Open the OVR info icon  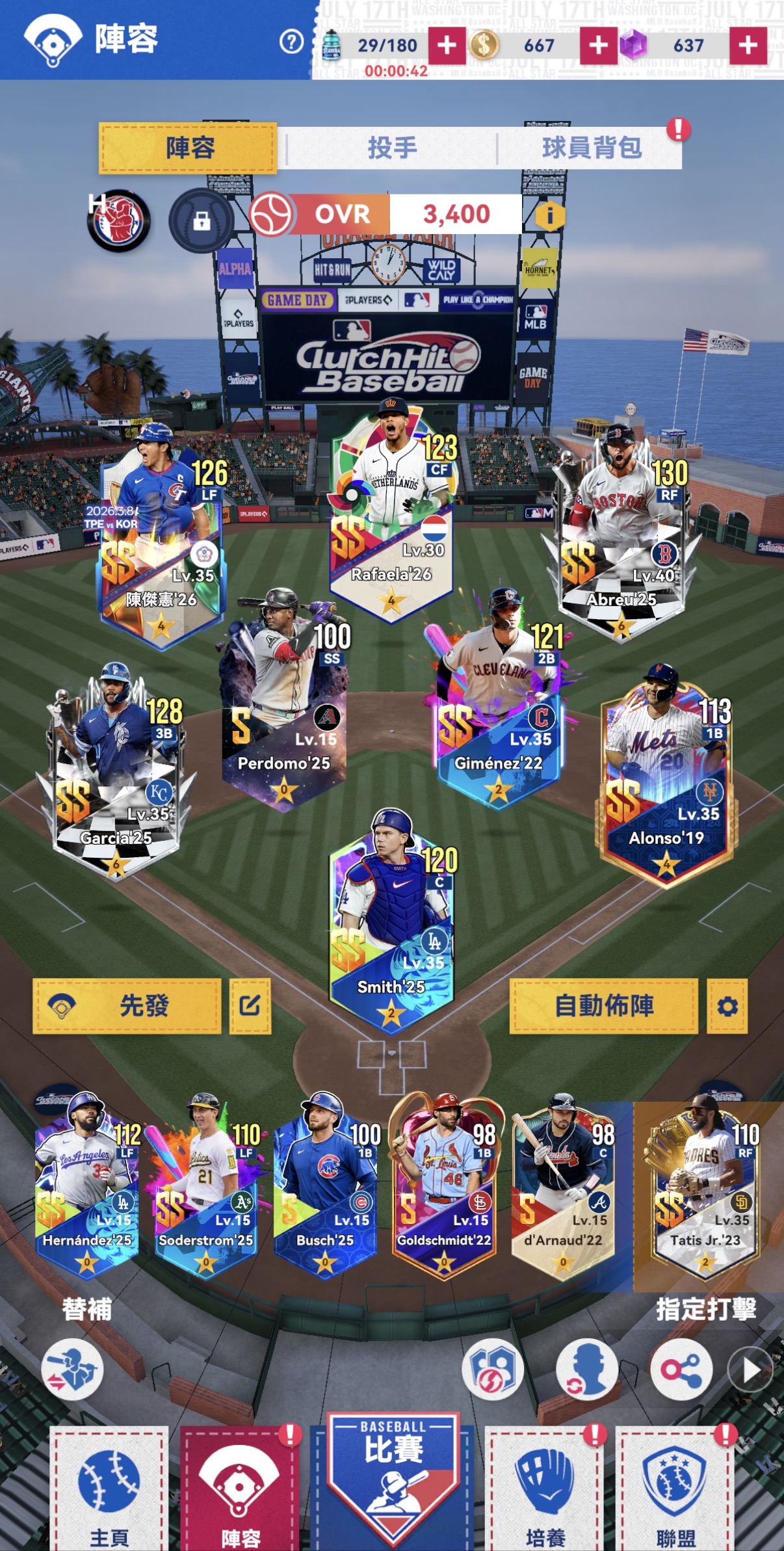tap(549, 215)
